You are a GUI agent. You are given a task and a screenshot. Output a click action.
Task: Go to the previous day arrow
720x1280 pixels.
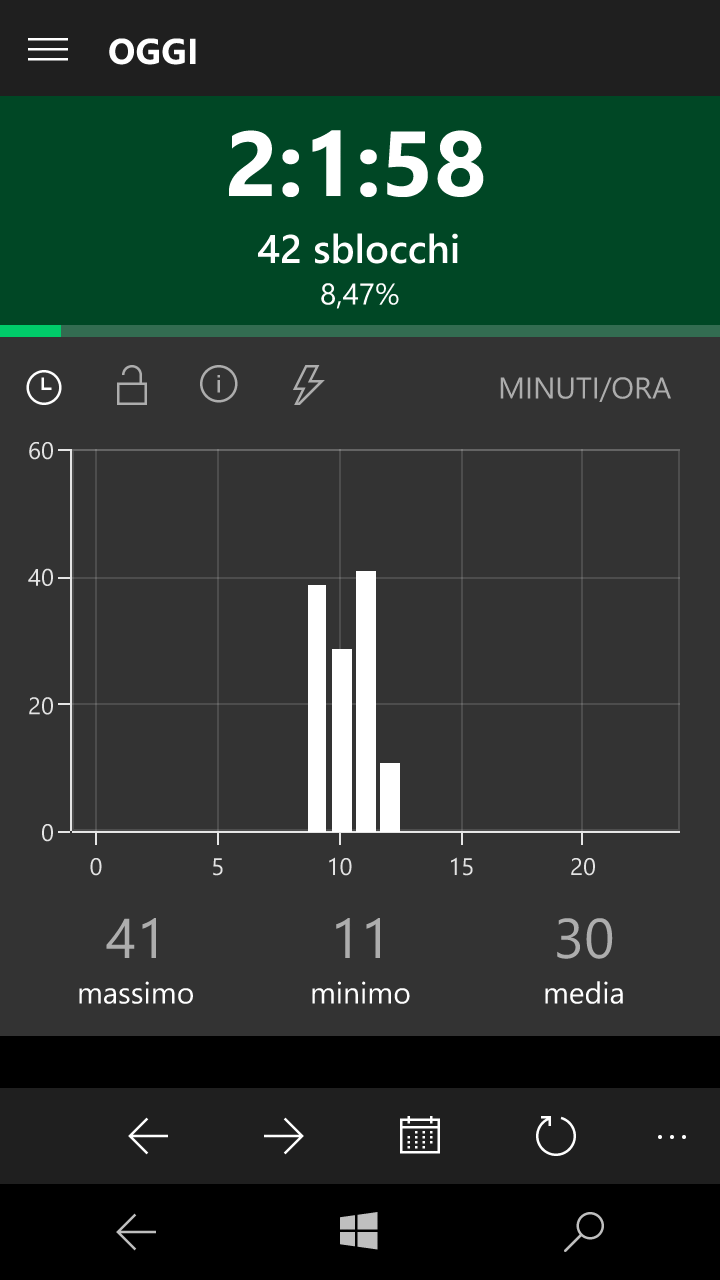pos(148,1136)
